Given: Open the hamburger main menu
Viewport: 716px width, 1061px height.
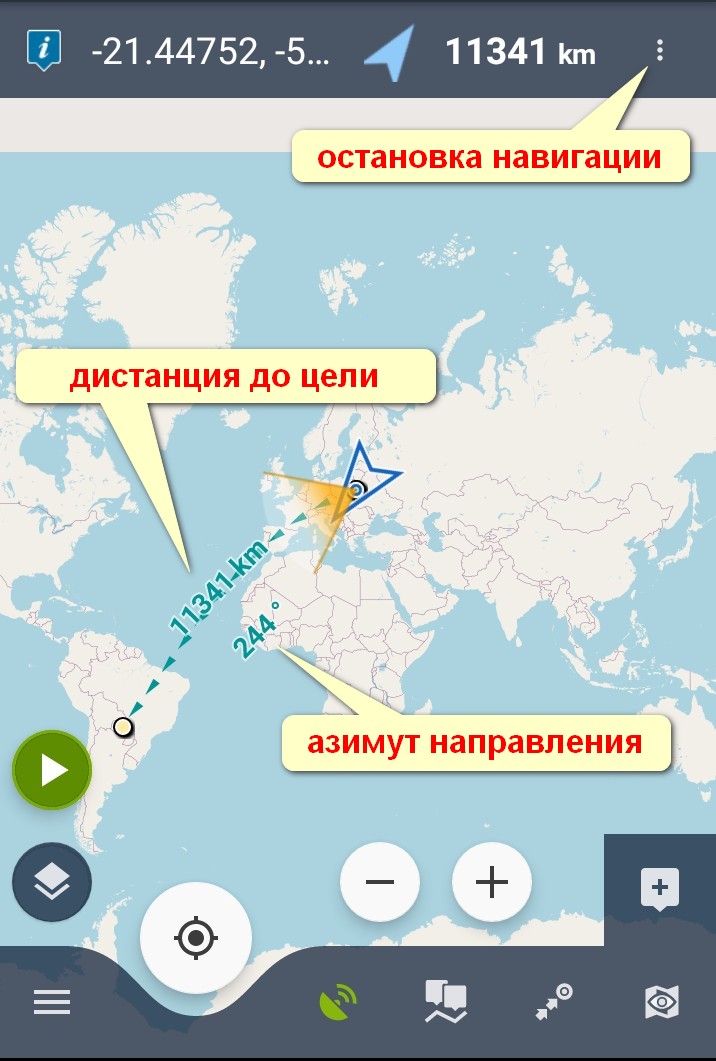Looking at the screenshot, I should click(52, 1001).
